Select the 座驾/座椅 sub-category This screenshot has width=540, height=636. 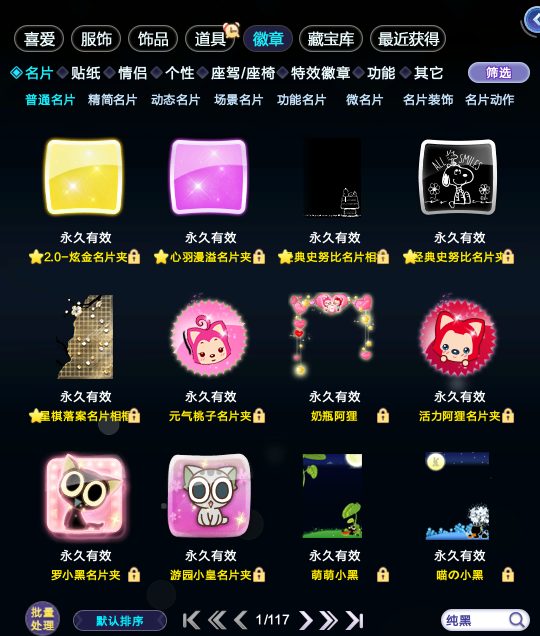click(243, 73)
